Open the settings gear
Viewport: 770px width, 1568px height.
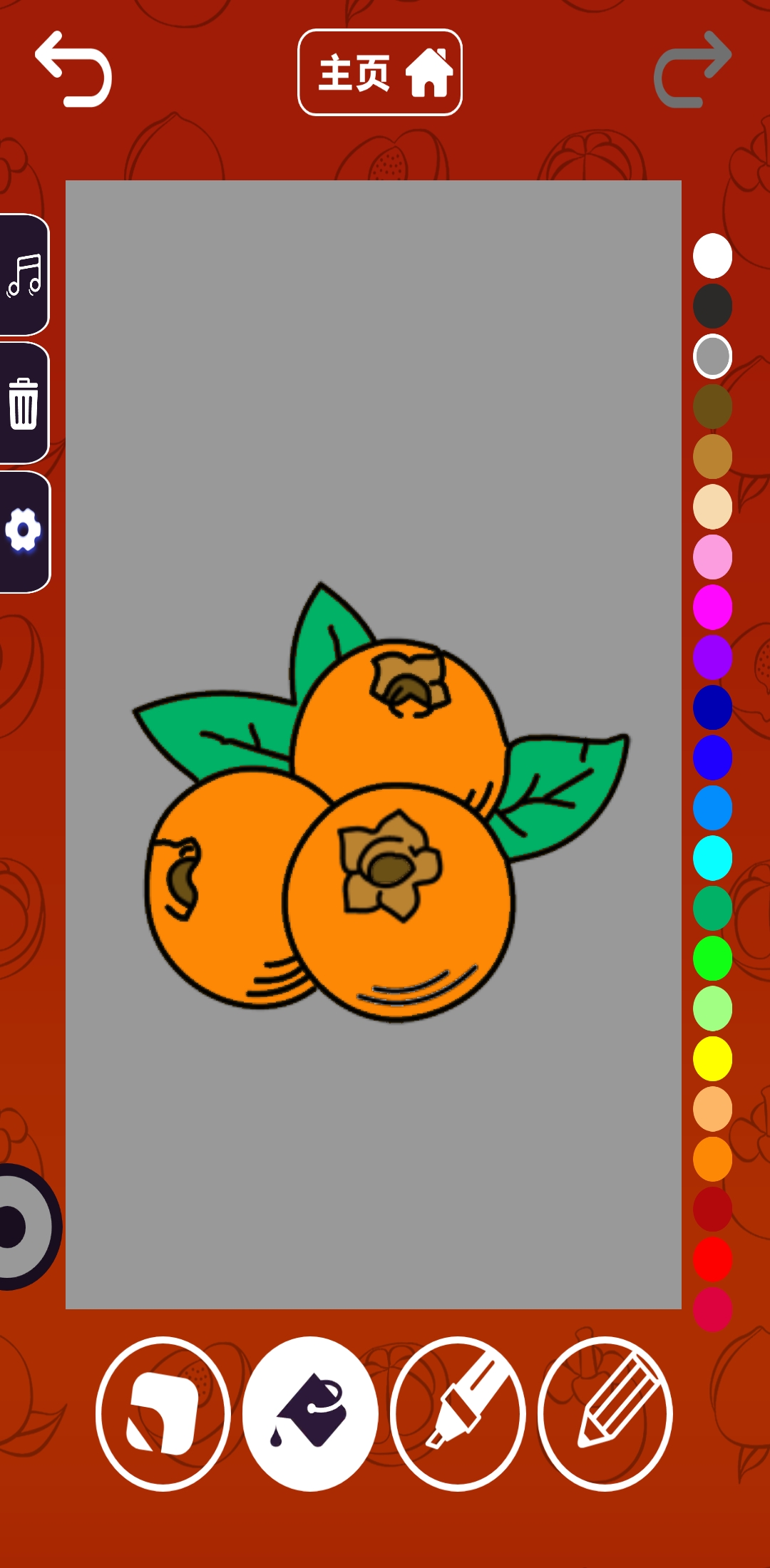[x=24, y=531]
